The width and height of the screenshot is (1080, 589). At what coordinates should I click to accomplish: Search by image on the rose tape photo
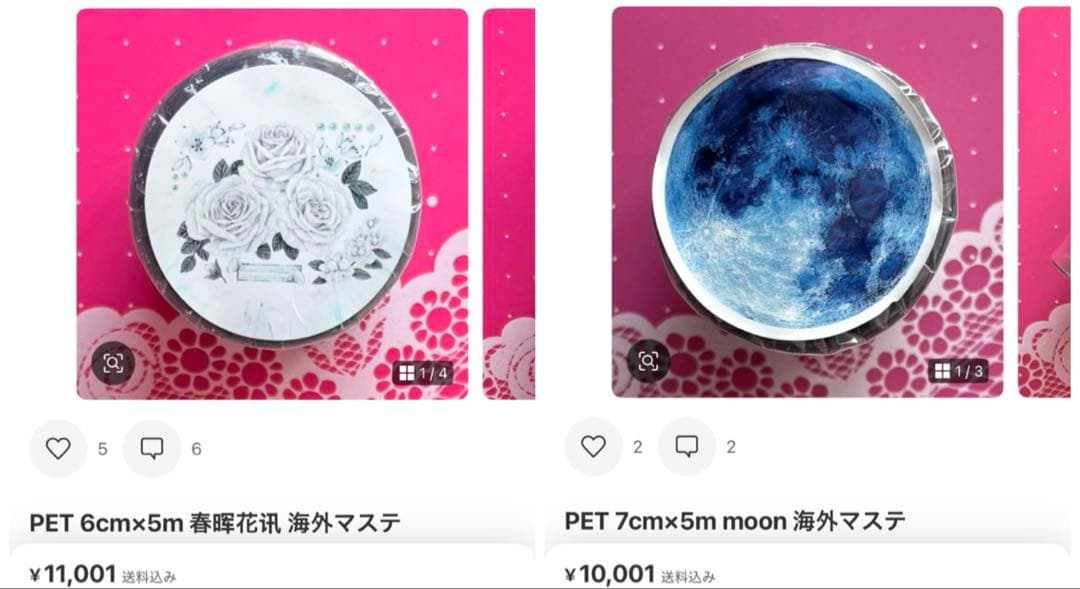click(113, 363)
